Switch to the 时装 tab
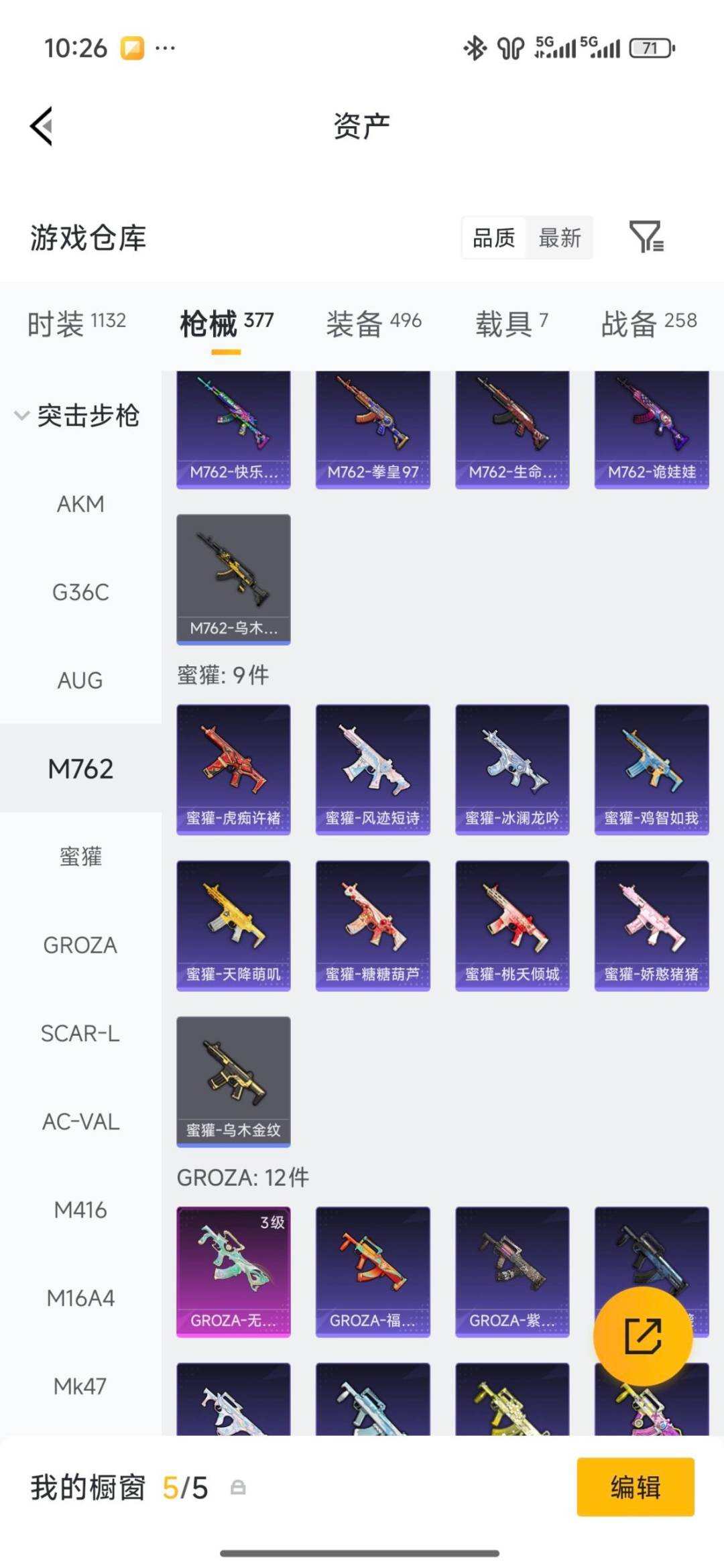 tap(76, 324)
